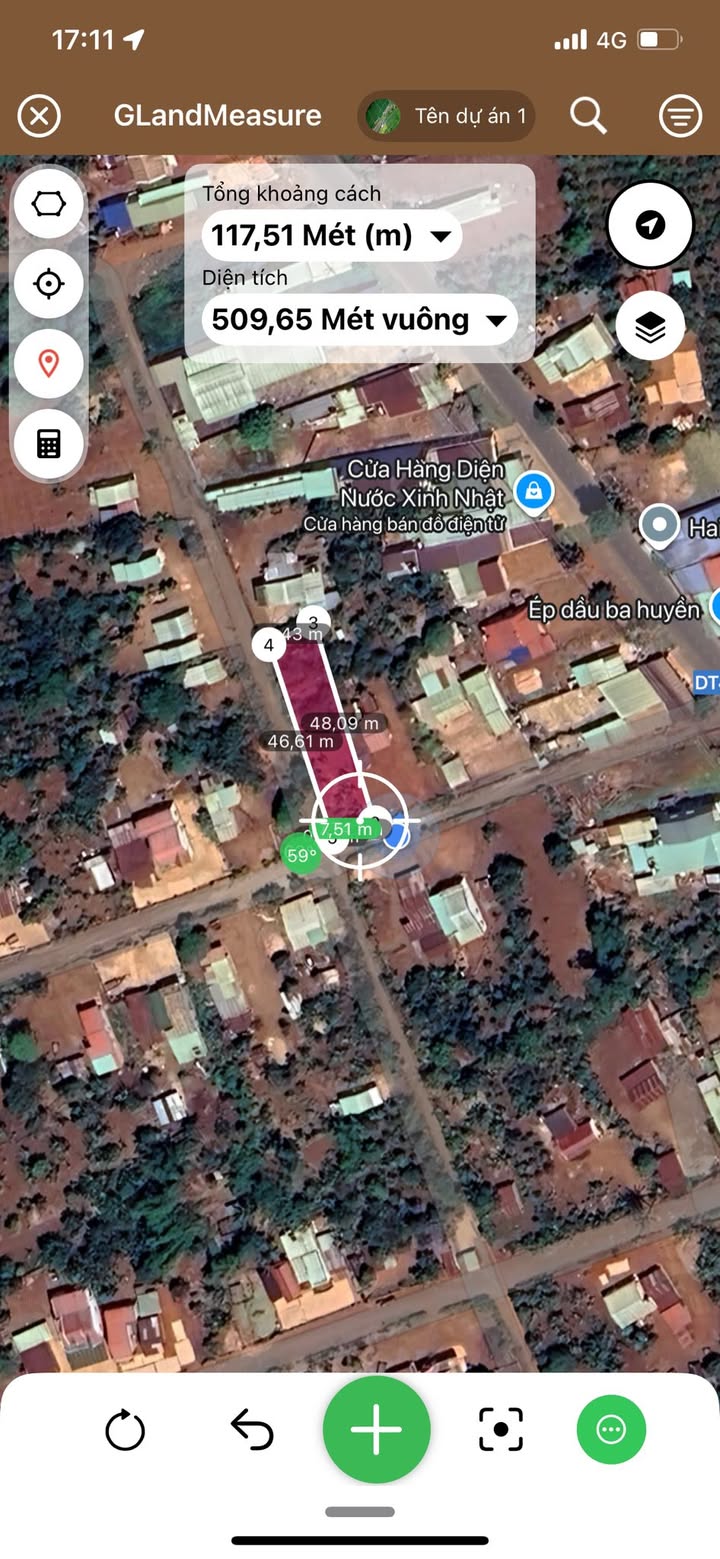Open the calculator tool
The image size is (720, 1559).
click(x=48, y=443)
